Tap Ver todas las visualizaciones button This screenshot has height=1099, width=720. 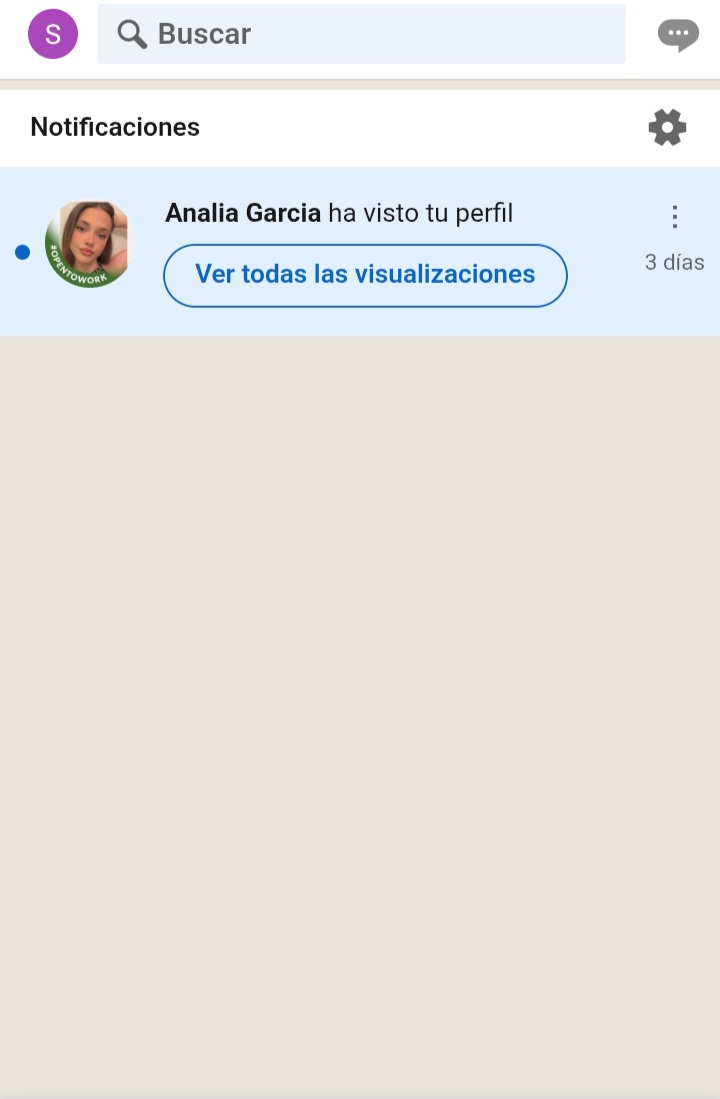365,275
